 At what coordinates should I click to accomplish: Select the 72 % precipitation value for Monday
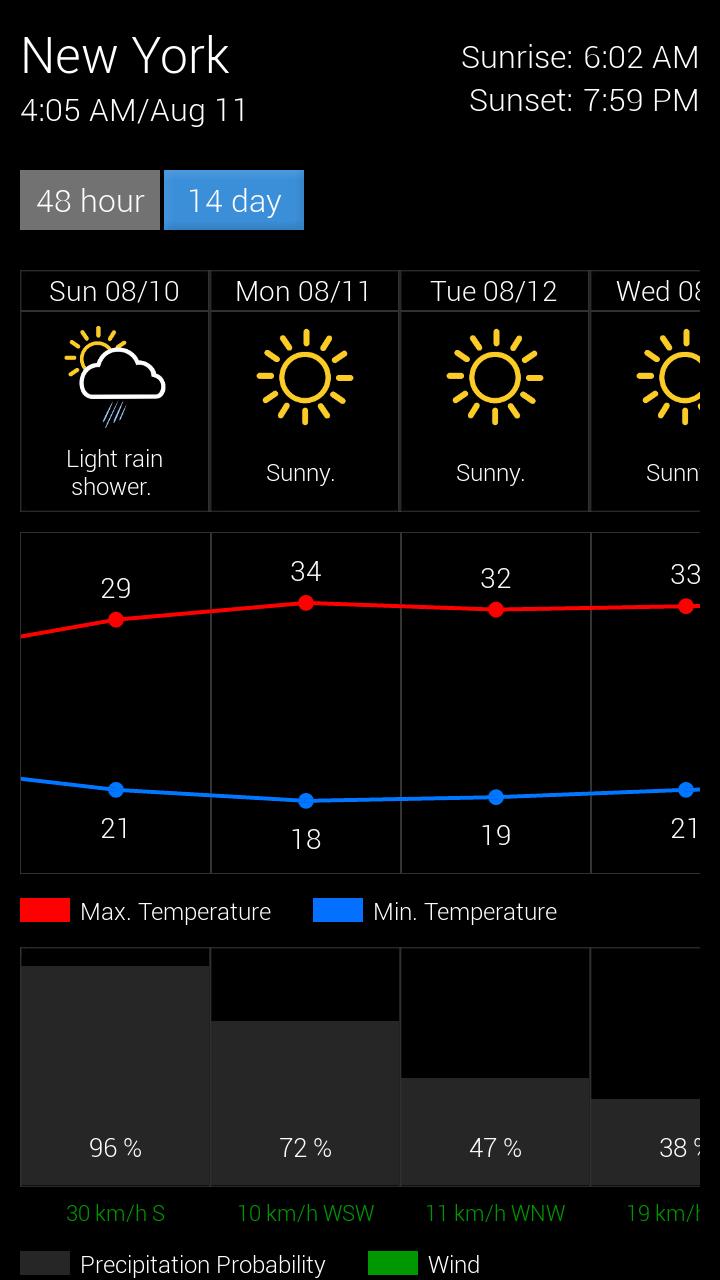coord(304,1148)
